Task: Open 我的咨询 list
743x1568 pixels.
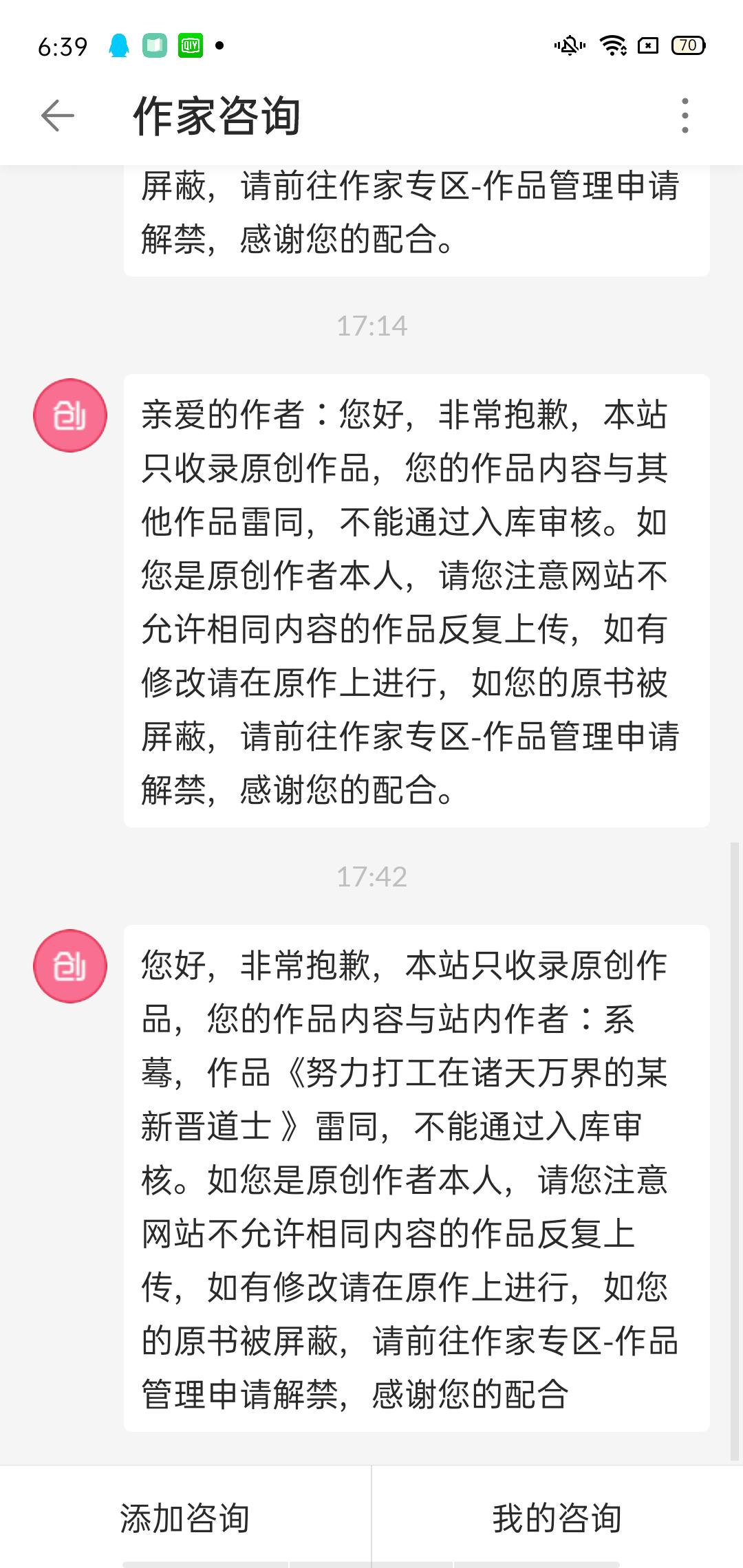Action: [557, 1518]
